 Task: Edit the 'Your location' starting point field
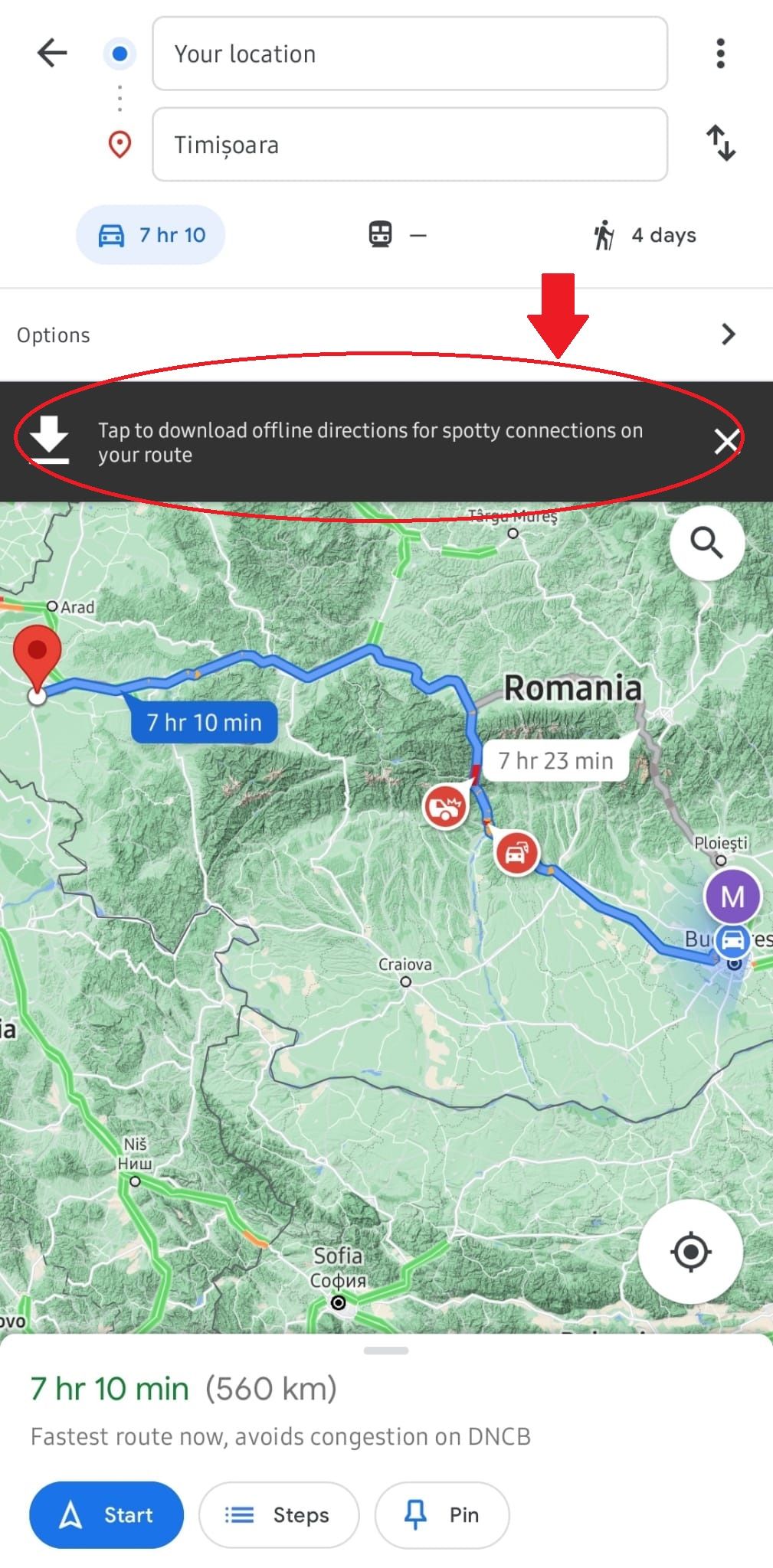pyautogui.click(x=409, y=54)
